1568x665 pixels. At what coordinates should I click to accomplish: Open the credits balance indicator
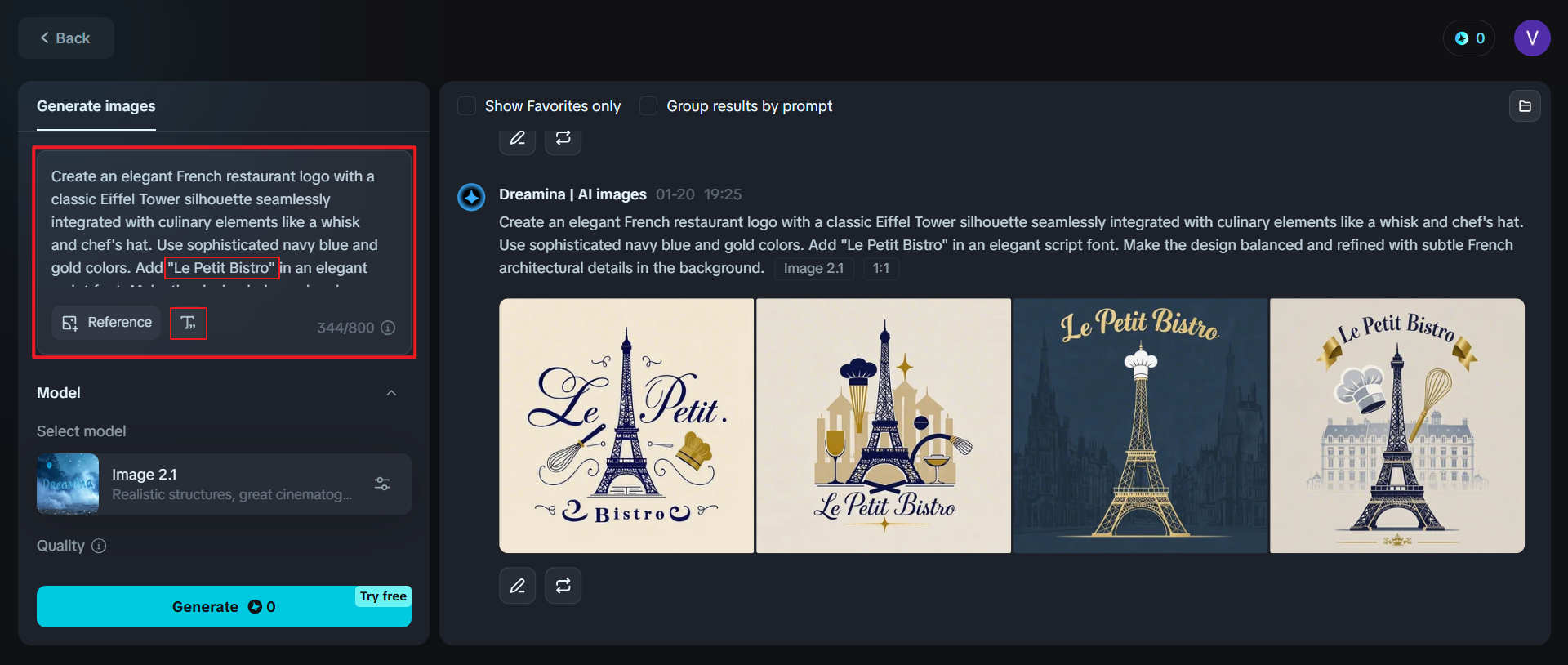click(1469, 38)
